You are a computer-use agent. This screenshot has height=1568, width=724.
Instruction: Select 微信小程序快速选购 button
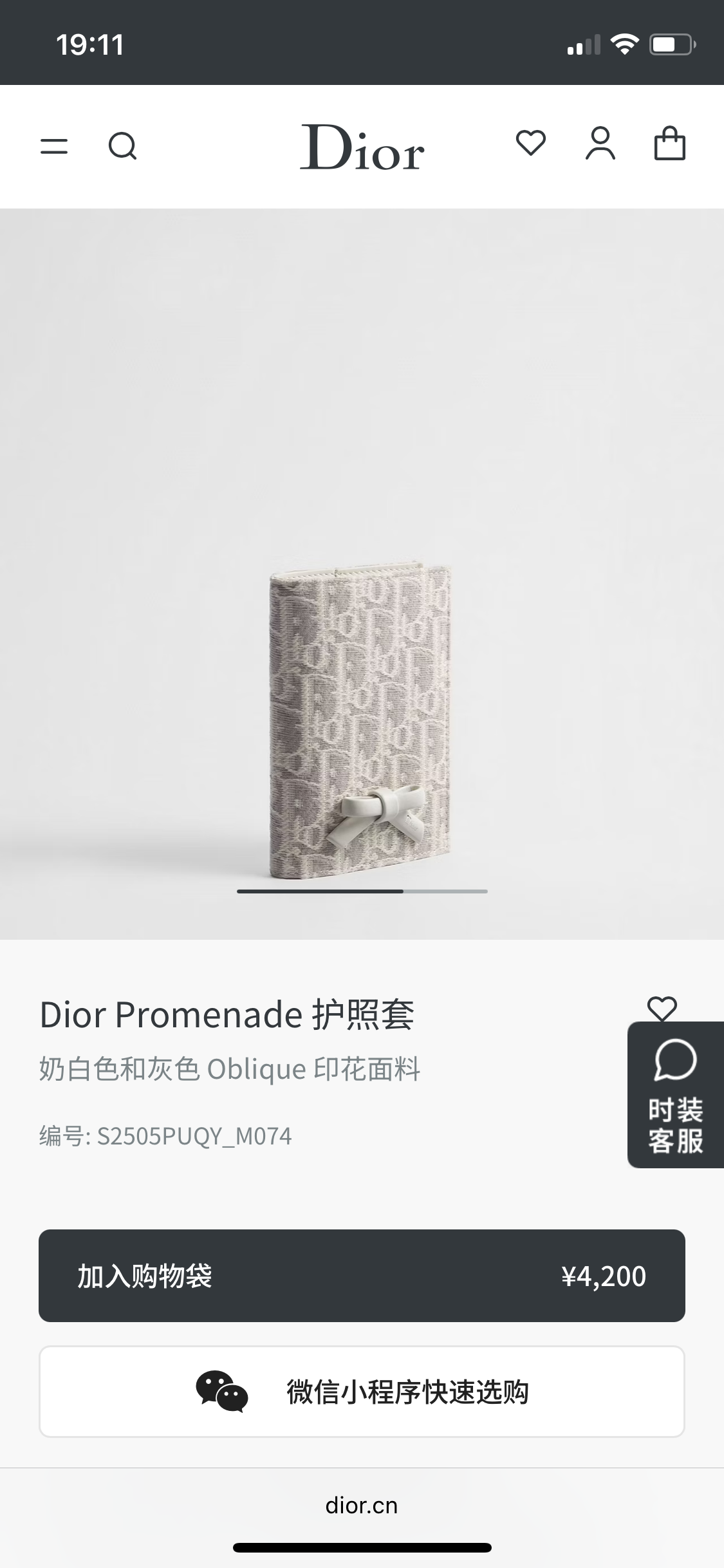point(362,1392)
